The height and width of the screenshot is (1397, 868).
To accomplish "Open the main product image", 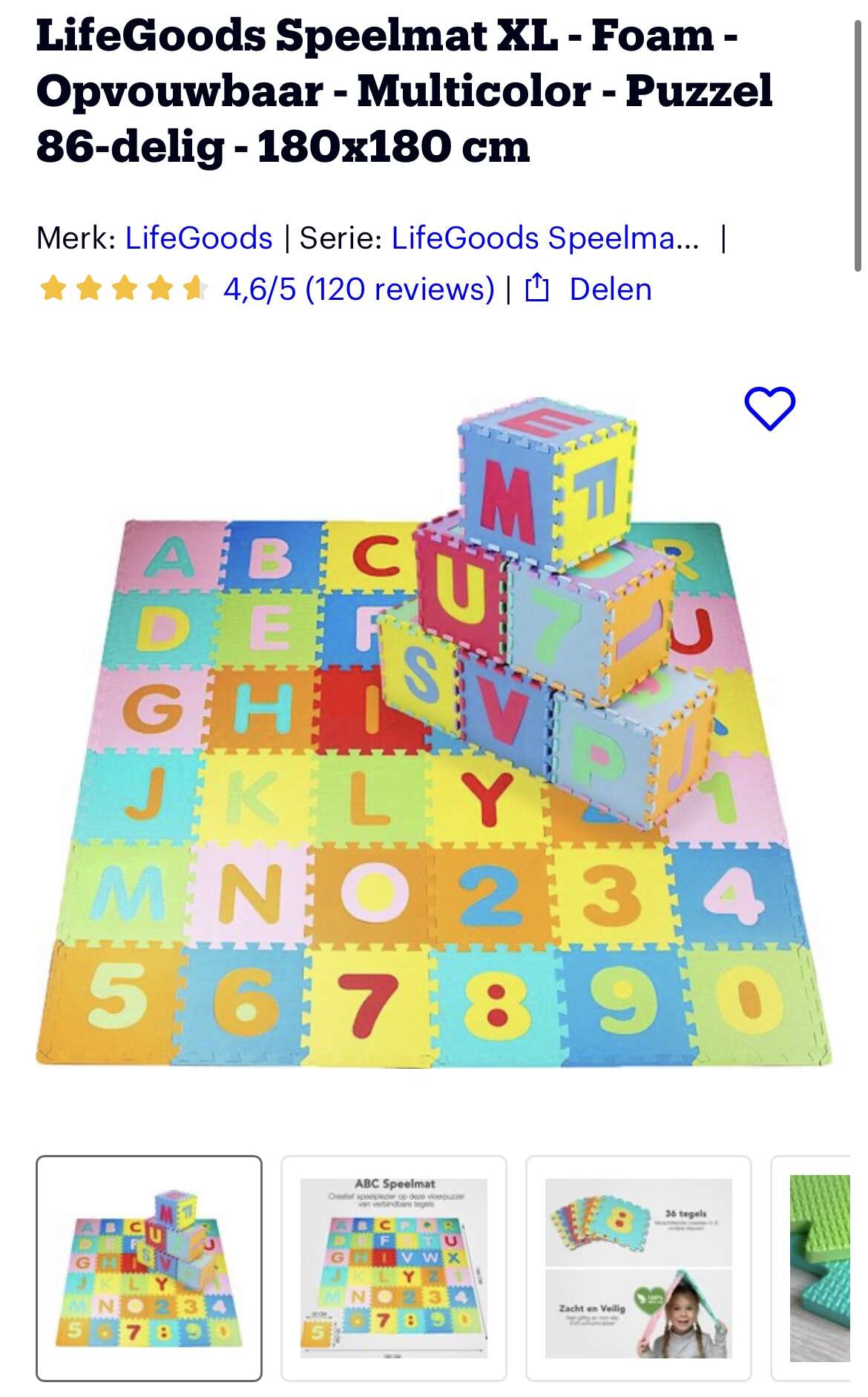I will (x=434, y=732).
